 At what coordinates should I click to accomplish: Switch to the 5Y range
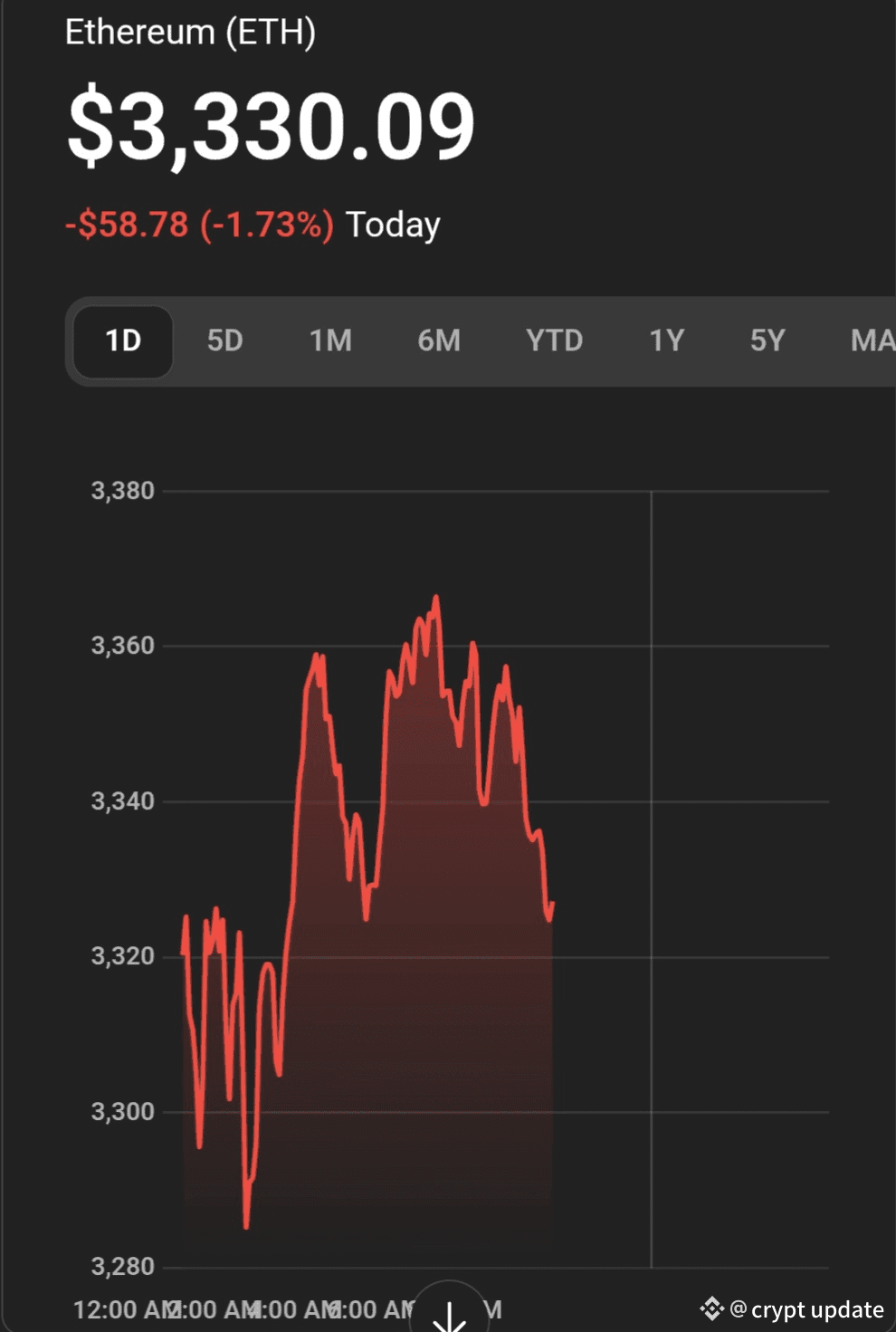pyautogui.click(x=767, y=341)
